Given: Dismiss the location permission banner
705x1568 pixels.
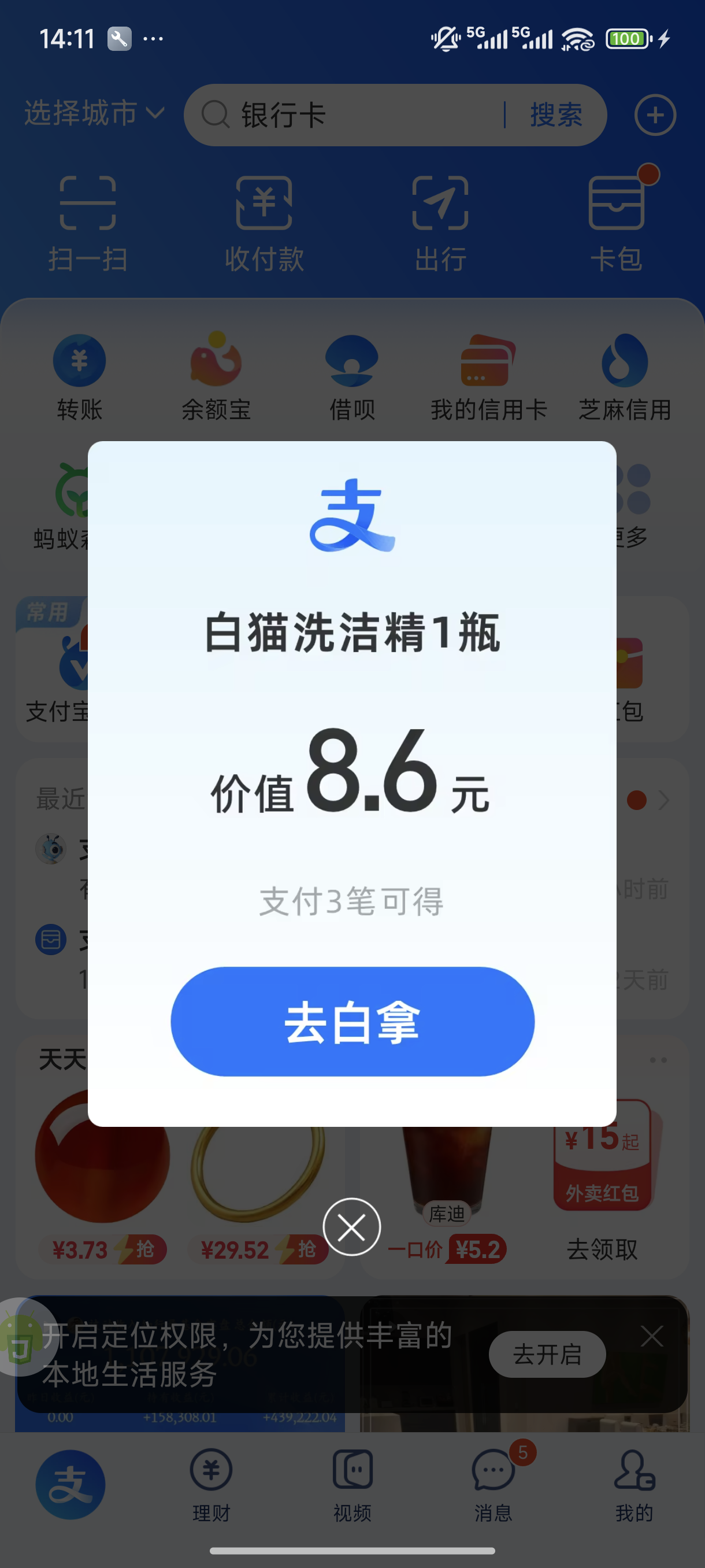Looking at the screenshot, I should [651, 1337].
